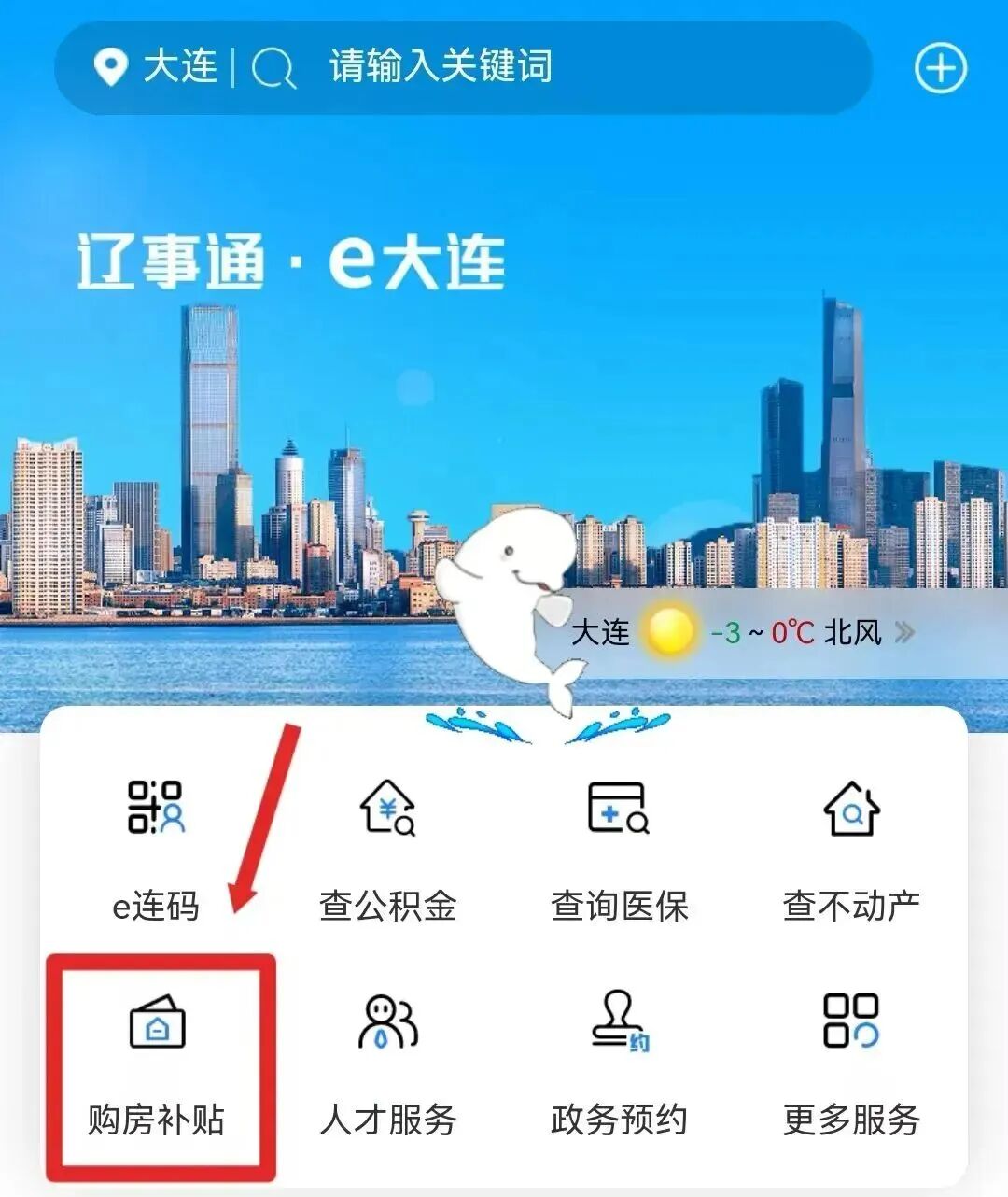Screen dimensions: 1008x1197
Task: Open the 大连 city selector
Action: (x=156, y=67)
